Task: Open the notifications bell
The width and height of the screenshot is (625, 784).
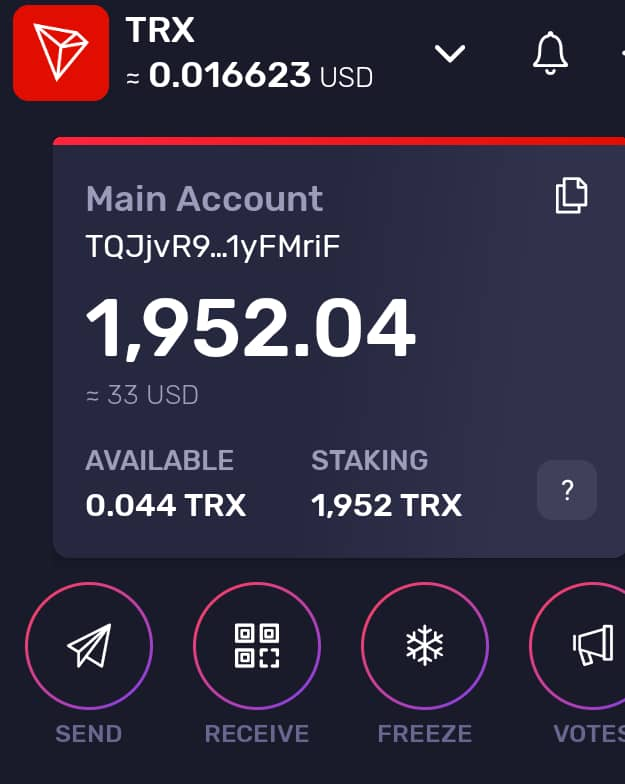Action: pyautogui.click(x=549, y=52)
